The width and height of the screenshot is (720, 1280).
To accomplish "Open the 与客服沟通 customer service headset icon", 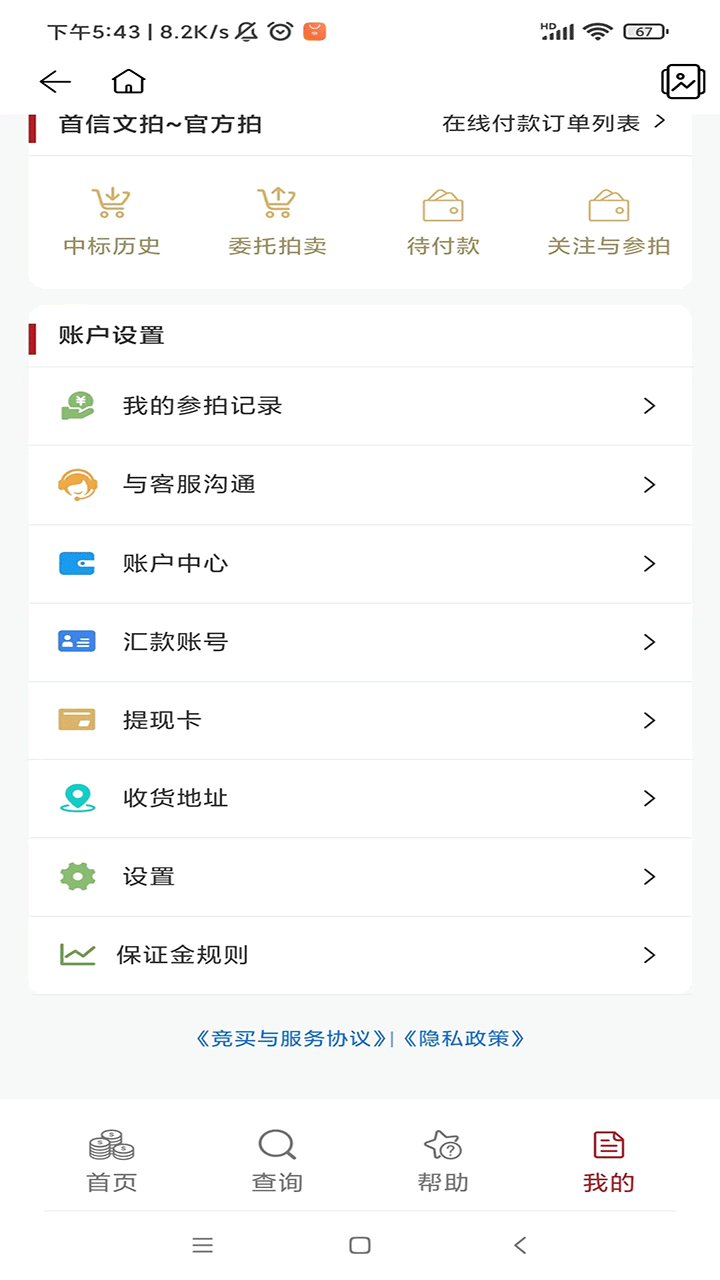I will click(x=77, y=484).
